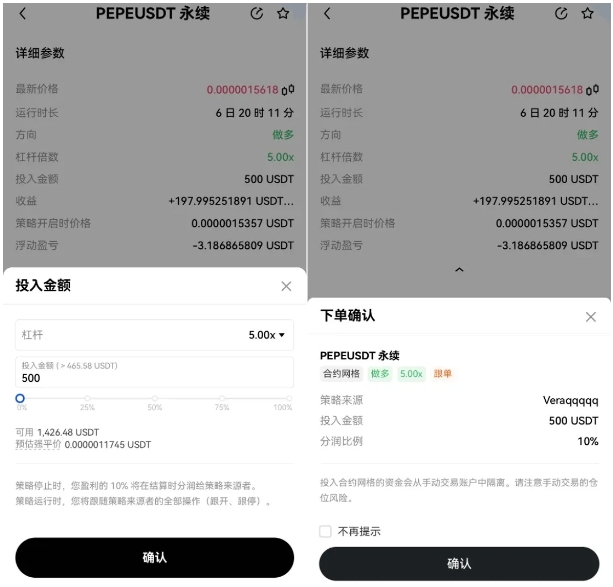613x587 pixels.
Task: Collapse the details using the up chevron
Action: click(459, 270)
